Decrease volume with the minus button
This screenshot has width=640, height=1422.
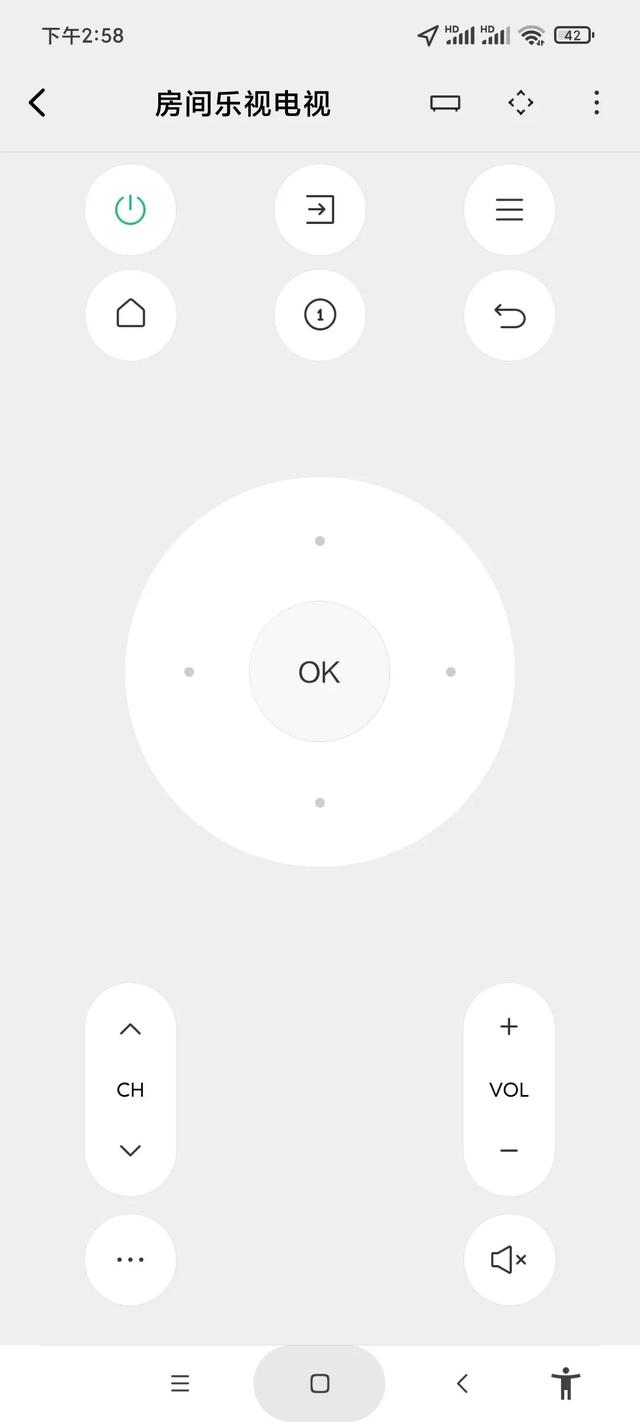[x=509, y=1151]
